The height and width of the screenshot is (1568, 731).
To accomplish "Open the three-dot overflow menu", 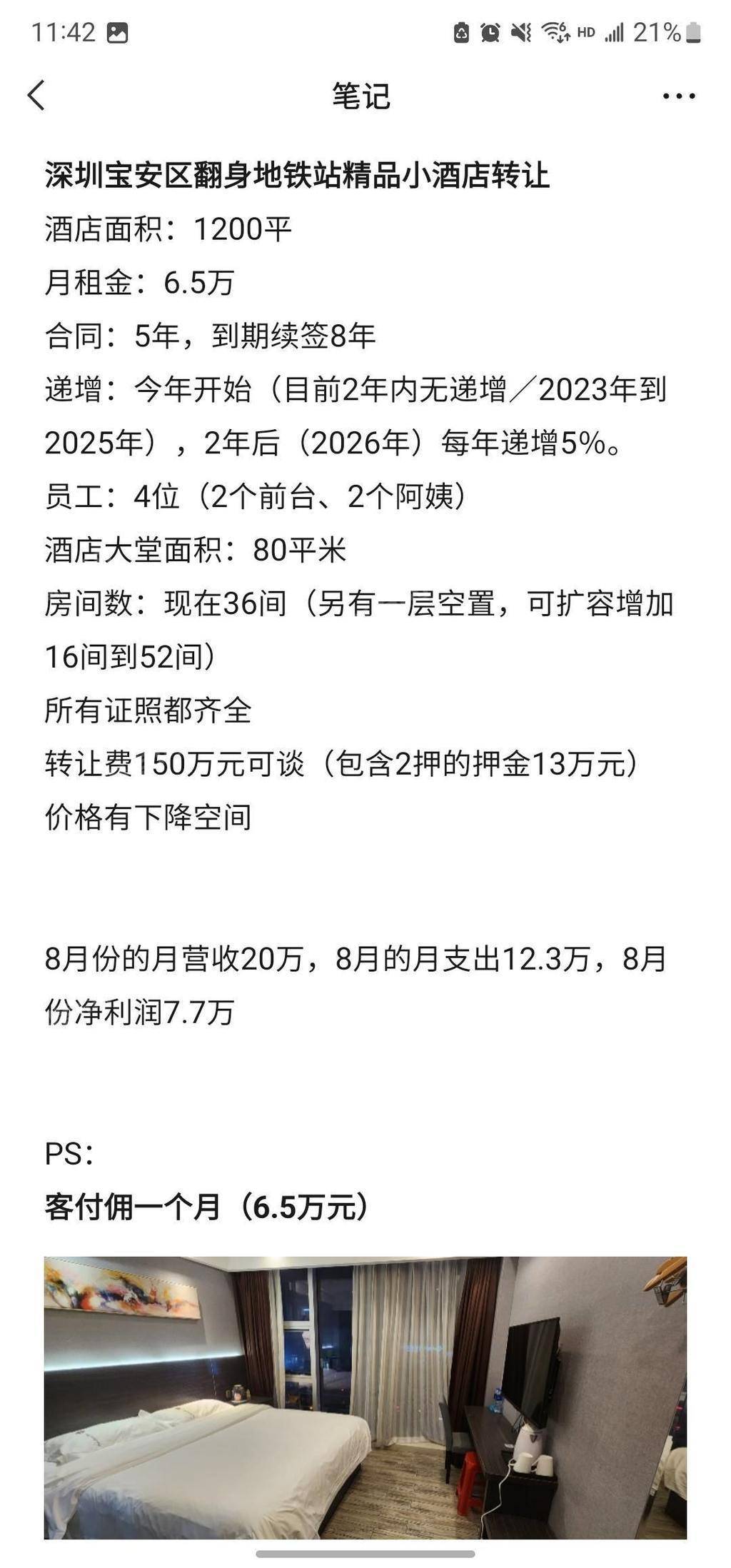I will coord(678,96).
